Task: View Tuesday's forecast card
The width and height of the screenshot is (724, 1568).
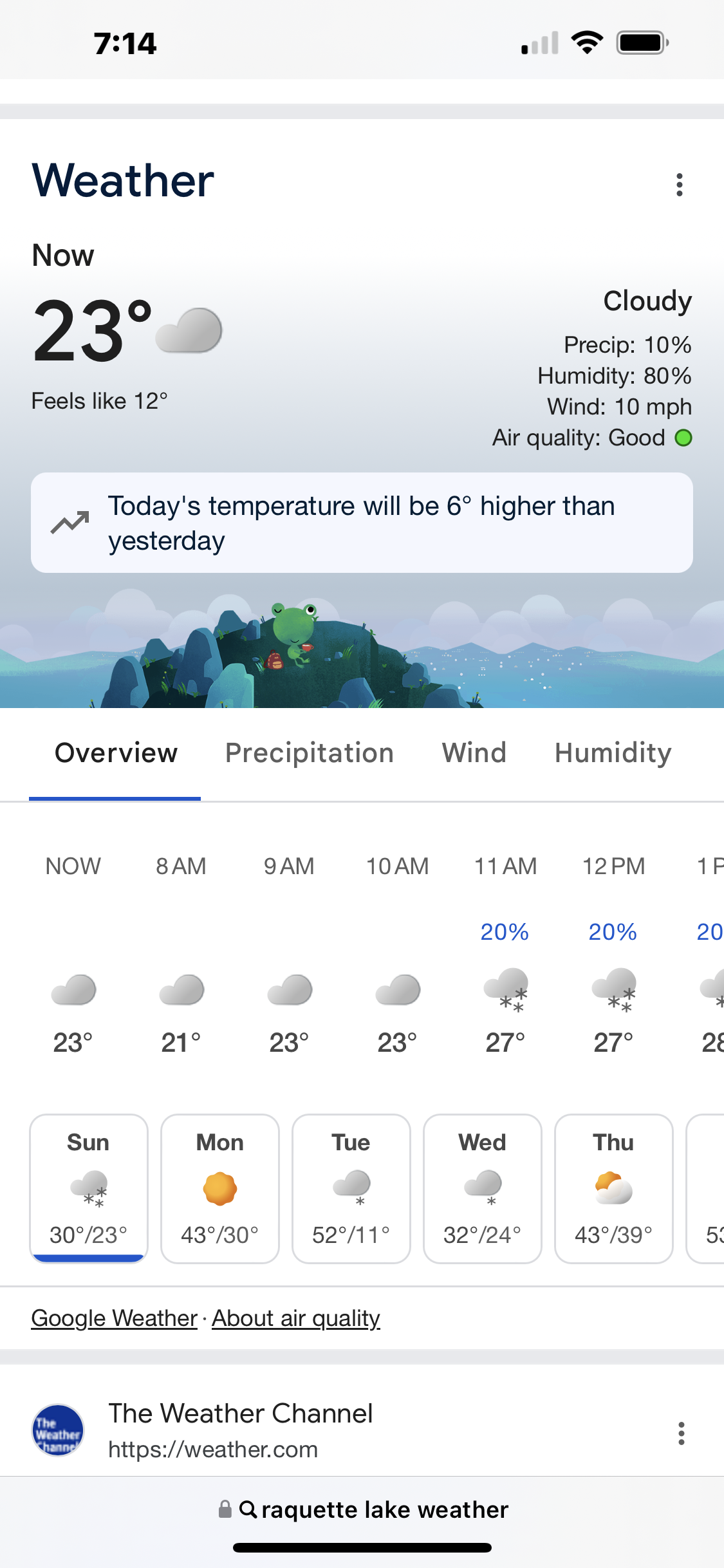Action: (x=351, y=1188)
